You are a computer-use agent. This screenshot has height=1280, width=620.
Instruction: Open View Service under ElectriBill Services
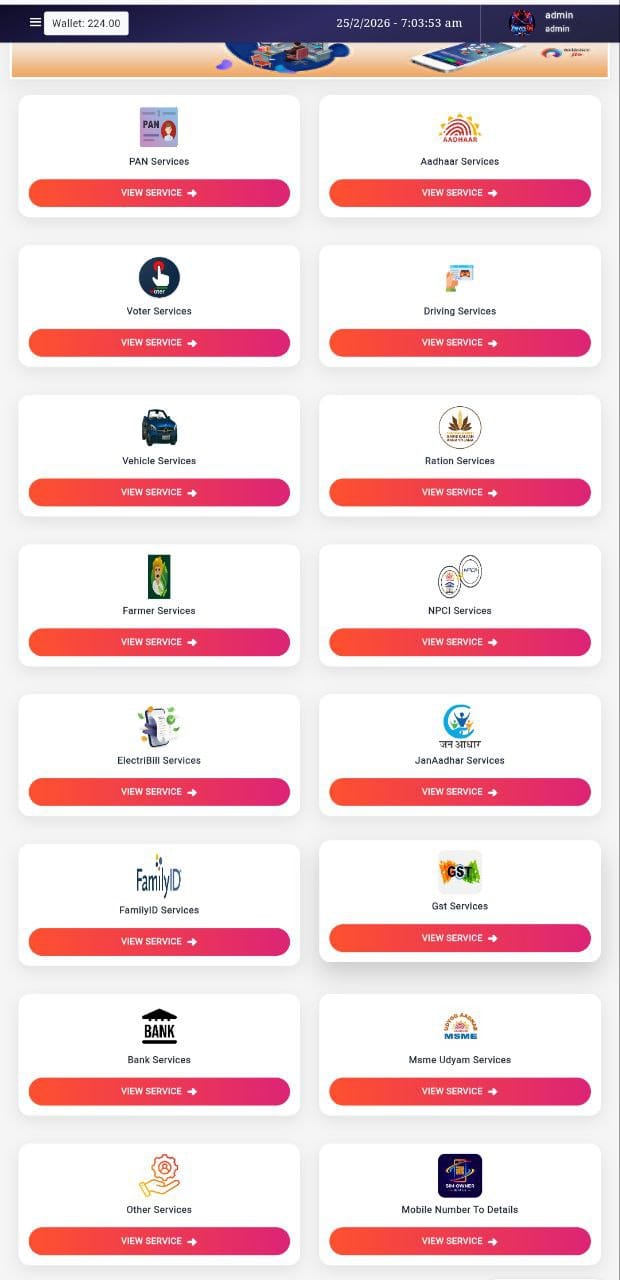(x=159, y=792)
